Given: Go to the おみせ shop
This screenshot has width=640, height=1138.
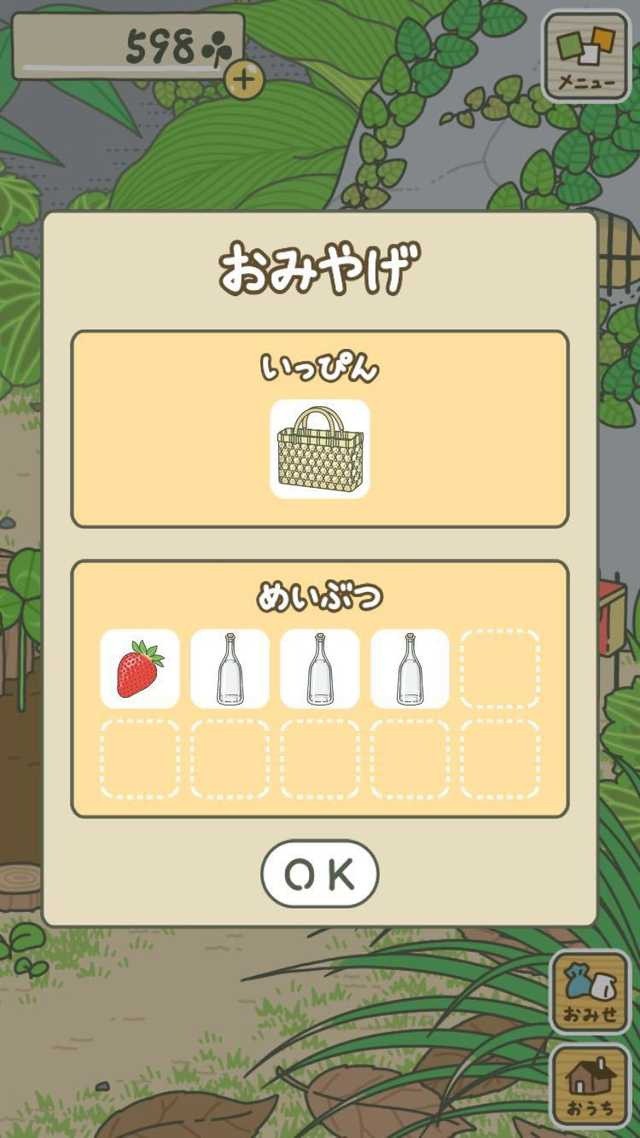Looking at the screenshot, I should click(x=590, y=991).
